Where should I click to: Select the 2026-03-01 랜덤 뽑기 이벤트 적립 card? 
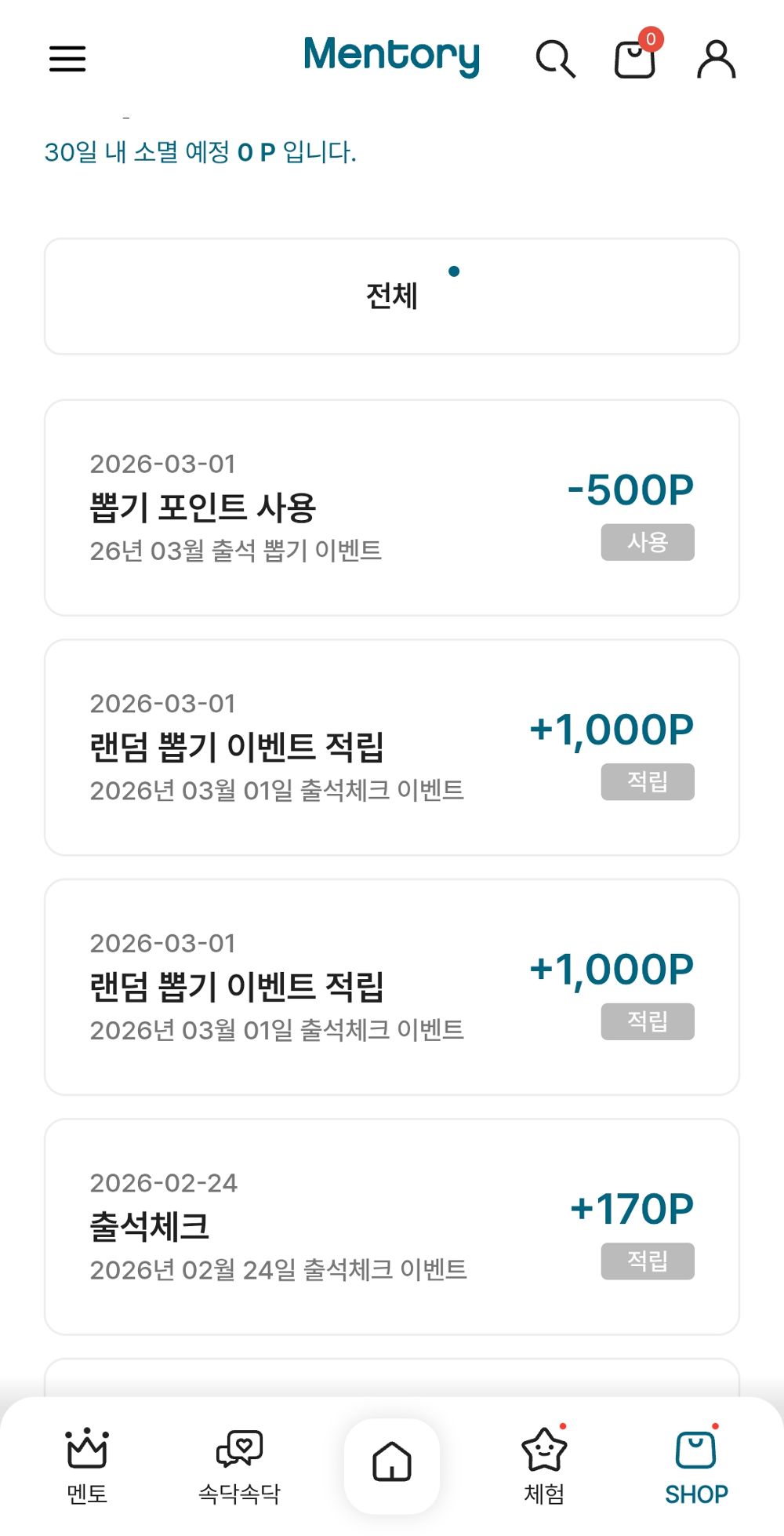[x=392, y=745]
